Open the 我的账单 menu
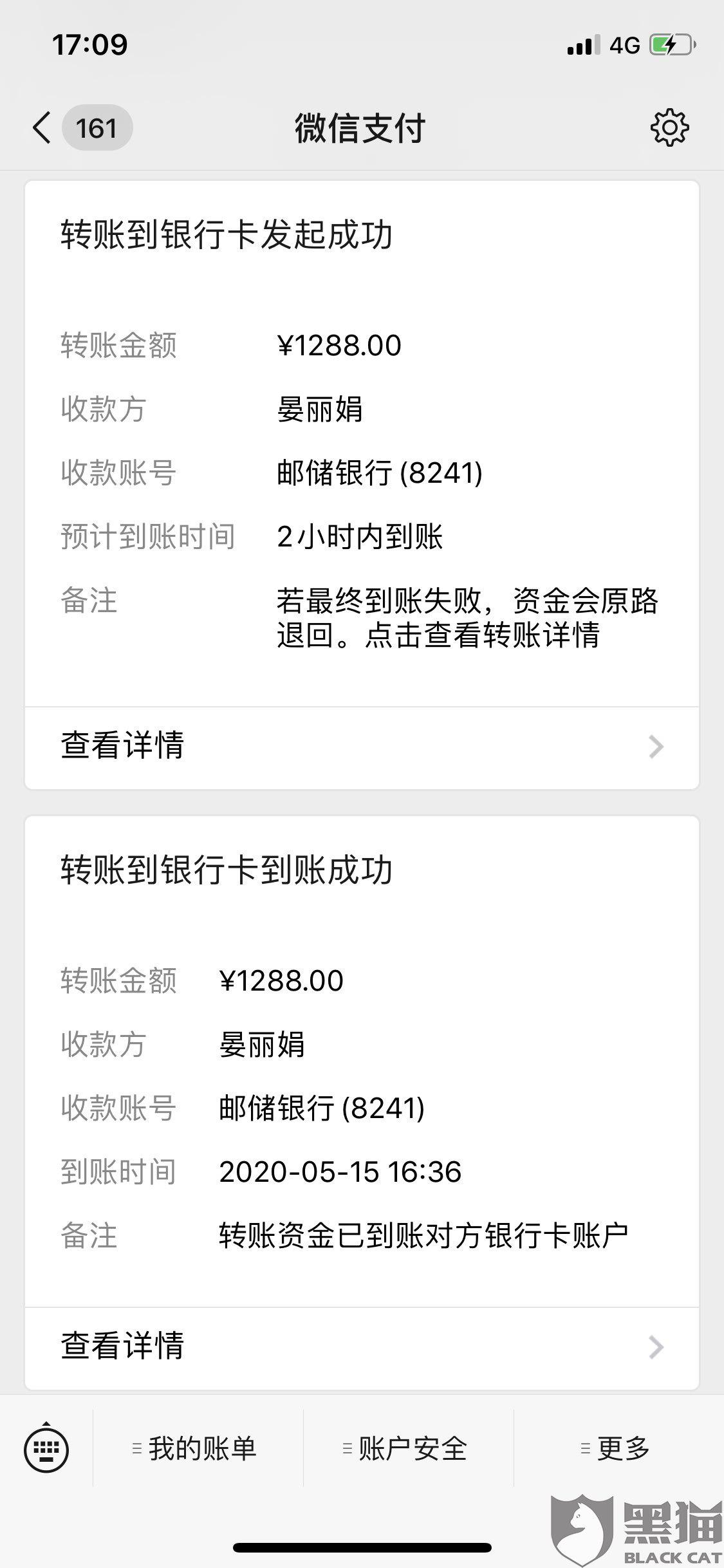The image size is (724, 1568). pos(197,1450)
